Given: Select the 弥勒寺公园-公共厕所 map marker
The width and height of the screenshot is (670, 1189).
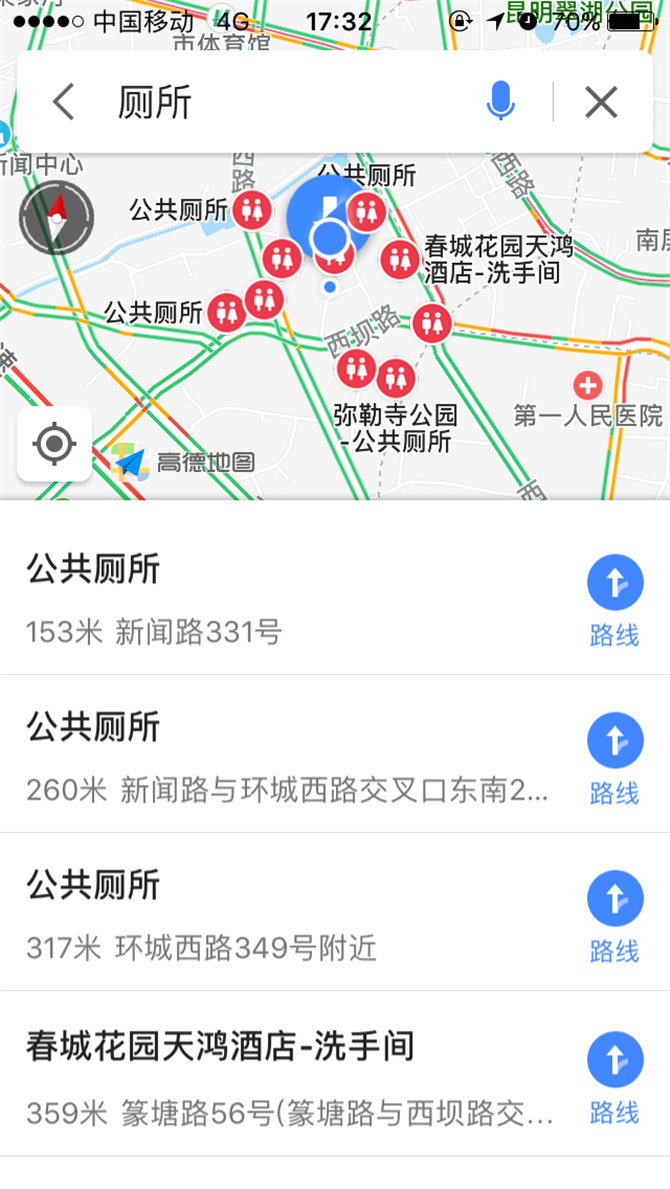Looking at the screenshot, I should pos(396,378).
